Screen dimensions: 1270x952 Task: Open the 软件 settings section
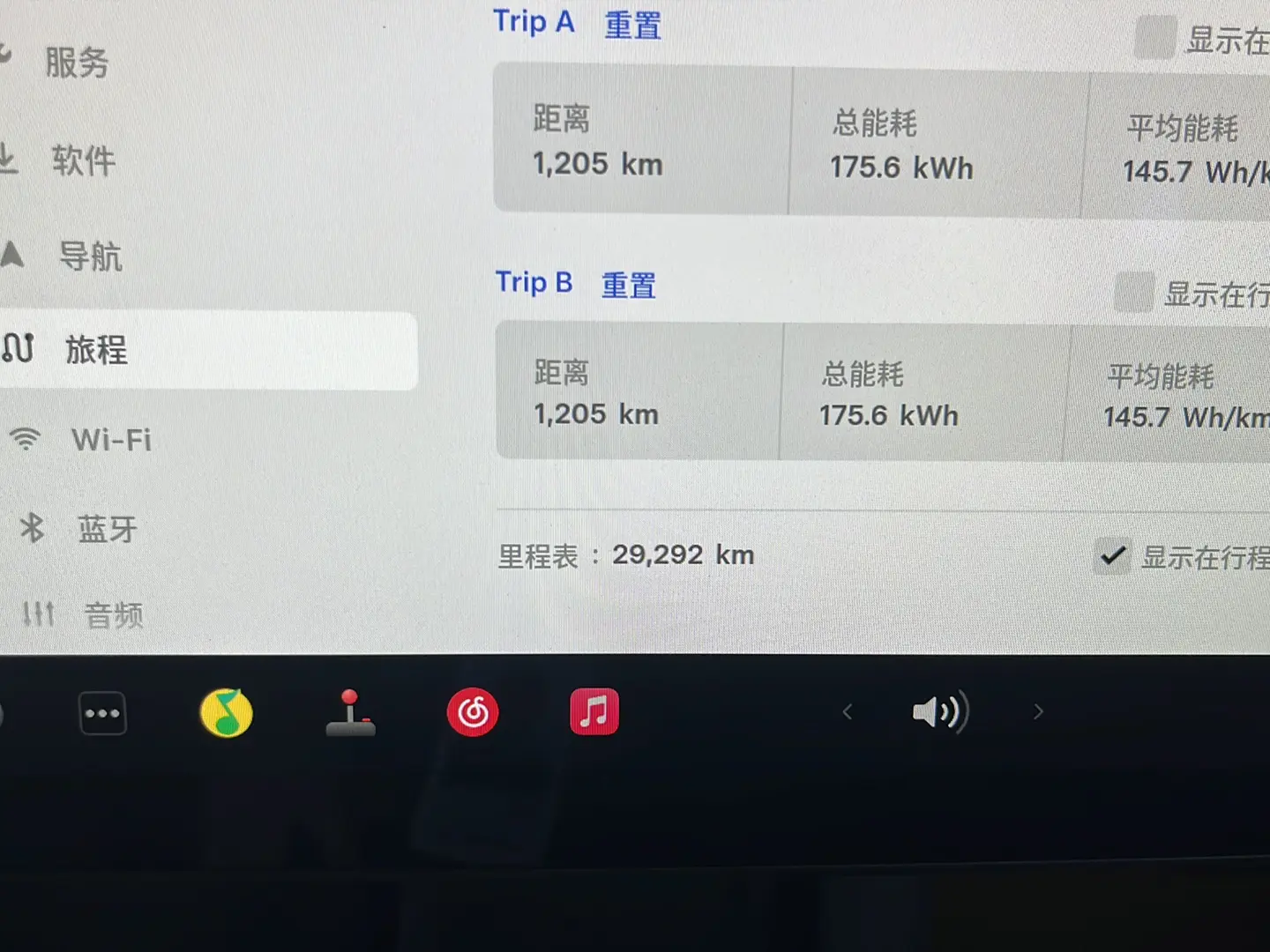point(82,160)
